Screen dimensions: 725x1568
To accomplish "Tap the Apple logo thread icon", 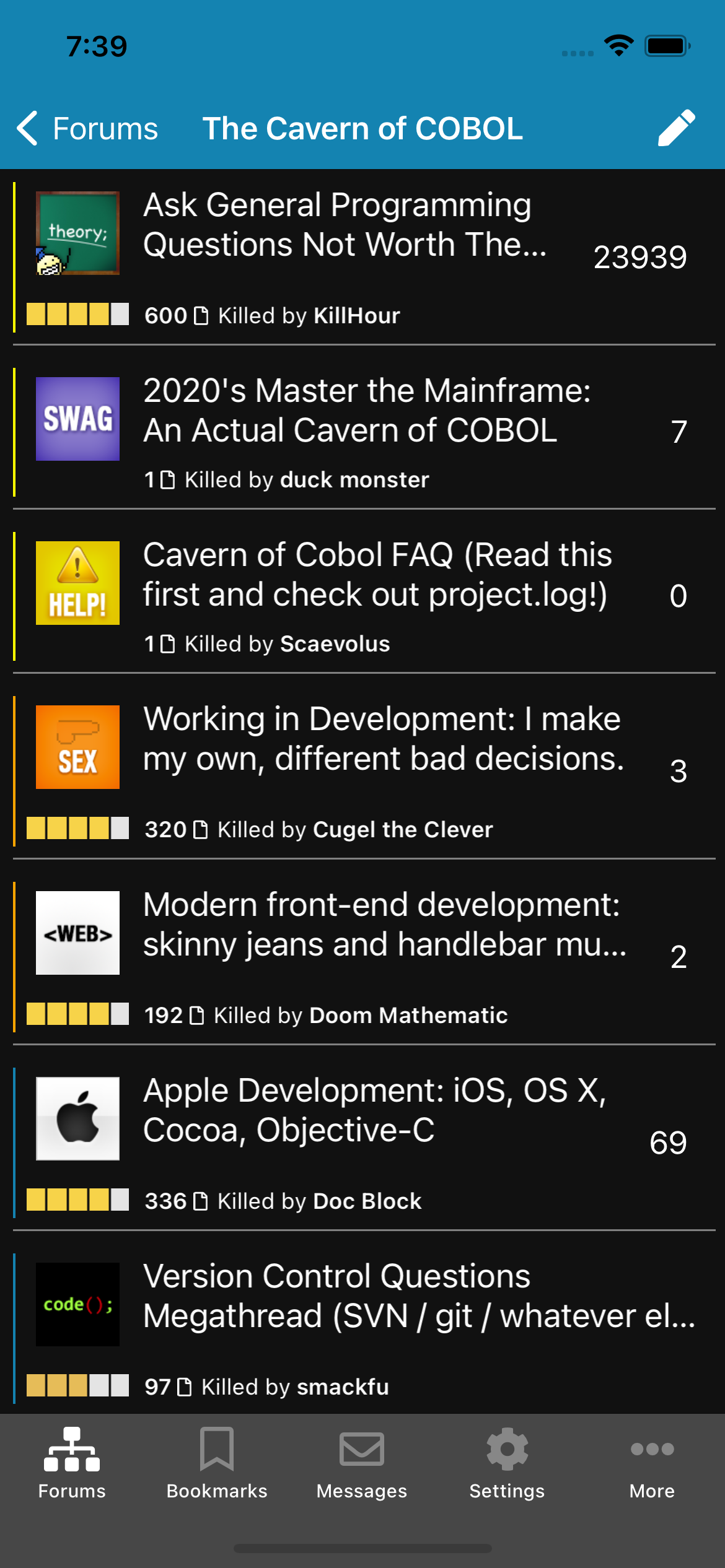I will [77, 1118].
